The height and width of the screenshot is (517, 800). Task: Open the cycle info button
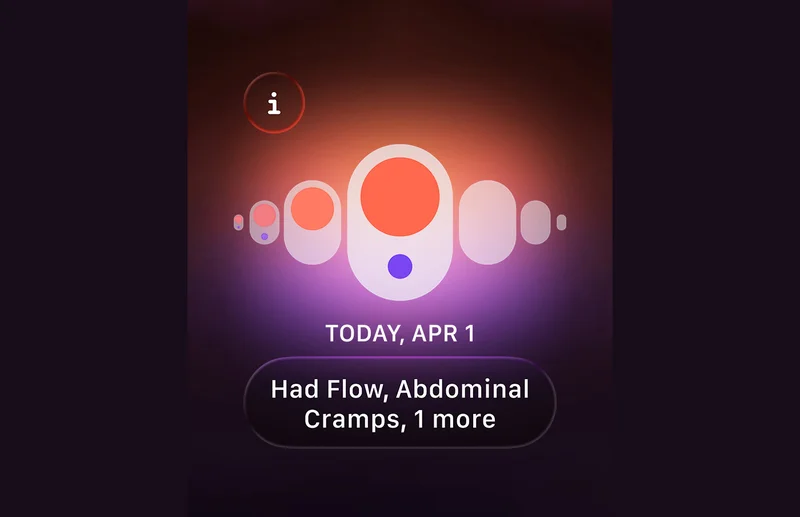point(274,103)
